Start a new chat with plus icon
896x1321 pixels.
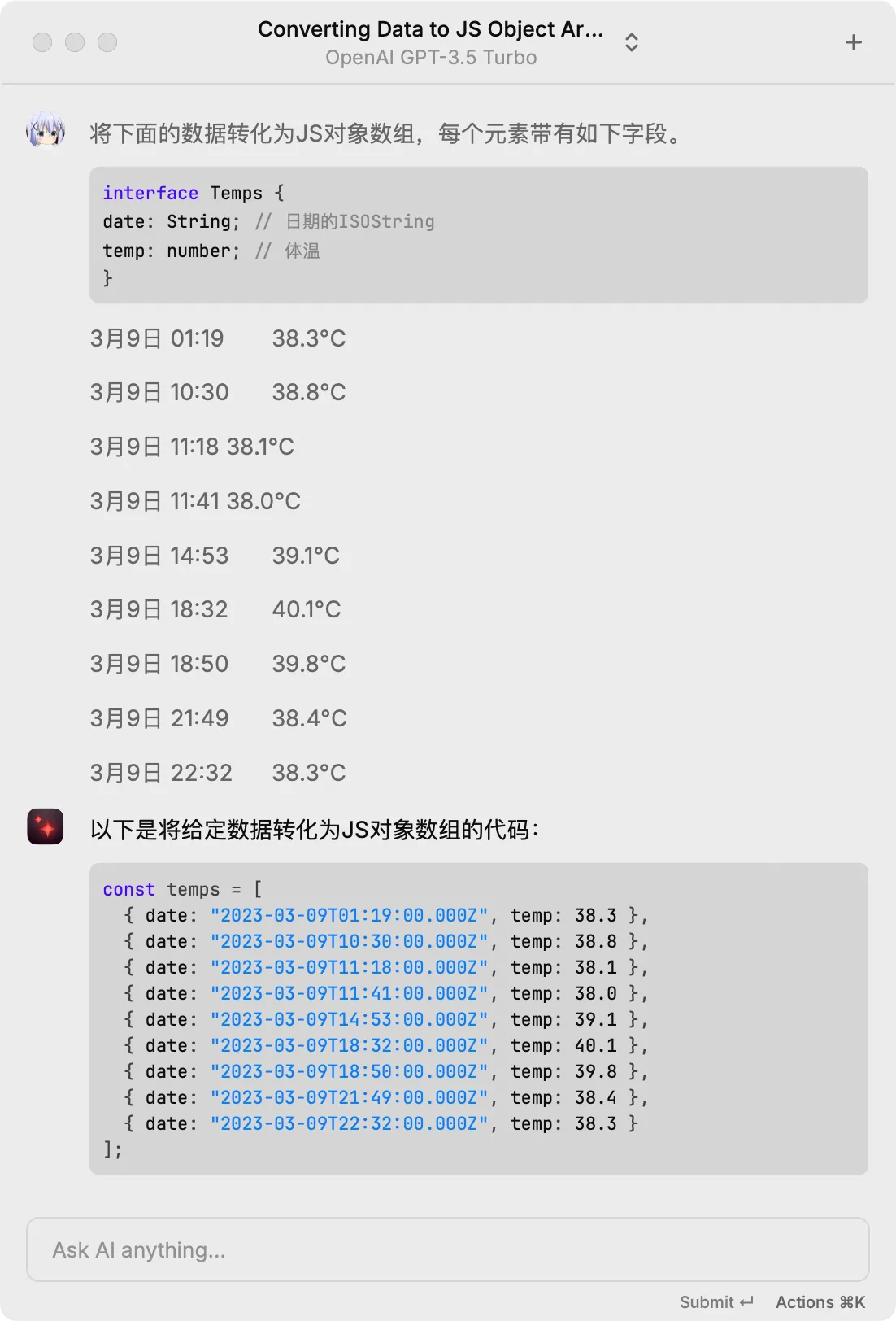point(853,42)
